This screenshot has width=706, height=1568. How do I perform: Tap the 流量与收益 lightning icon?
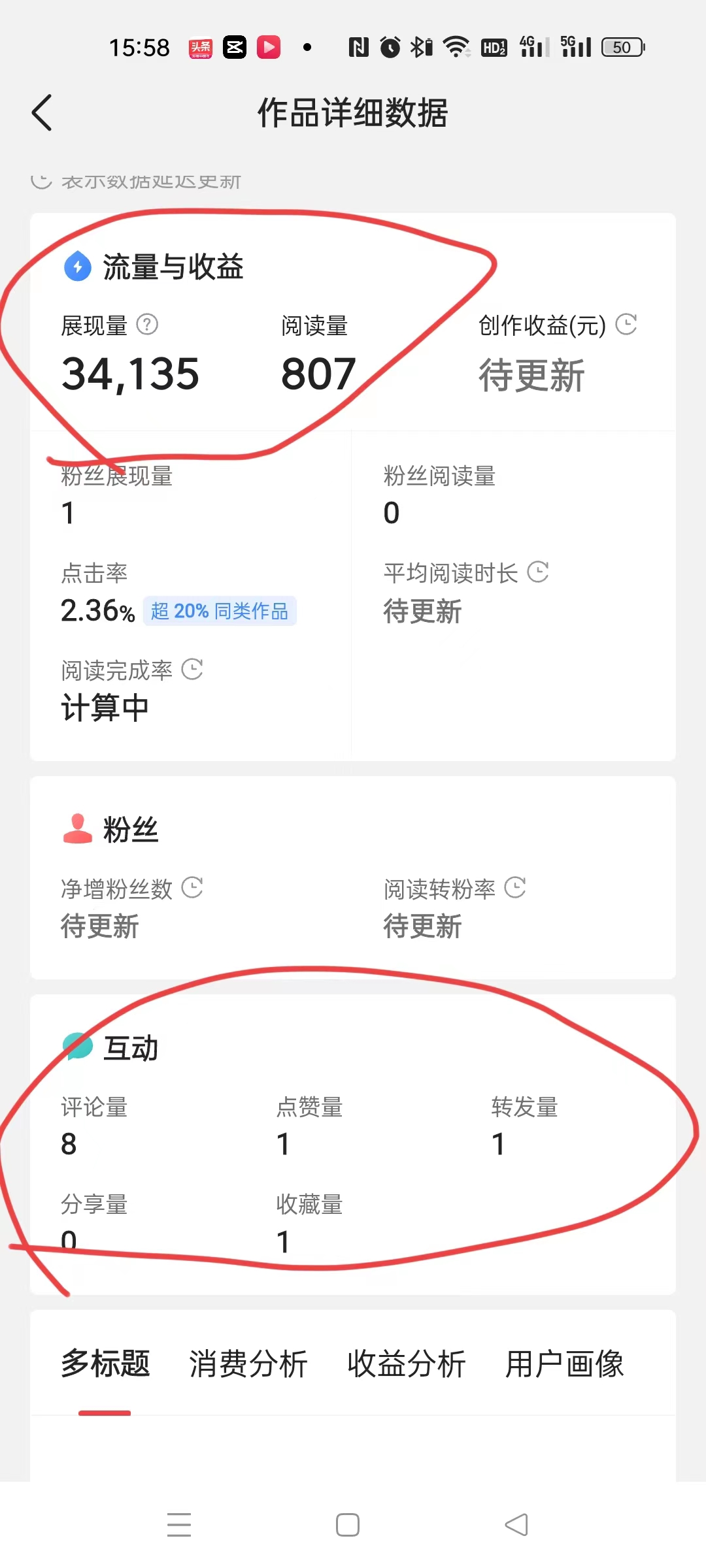coord(76,267)
